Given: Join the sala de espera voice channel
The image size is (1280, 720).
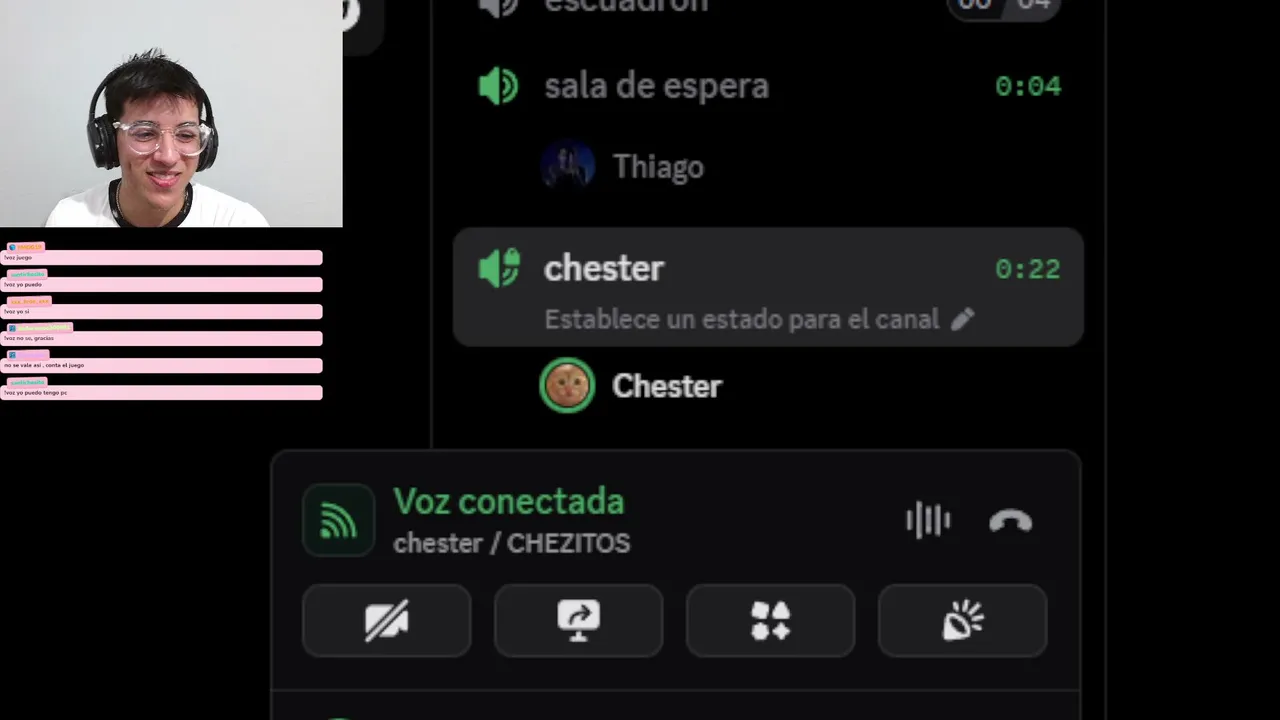Looking at the screenshot, I should 768,86.
